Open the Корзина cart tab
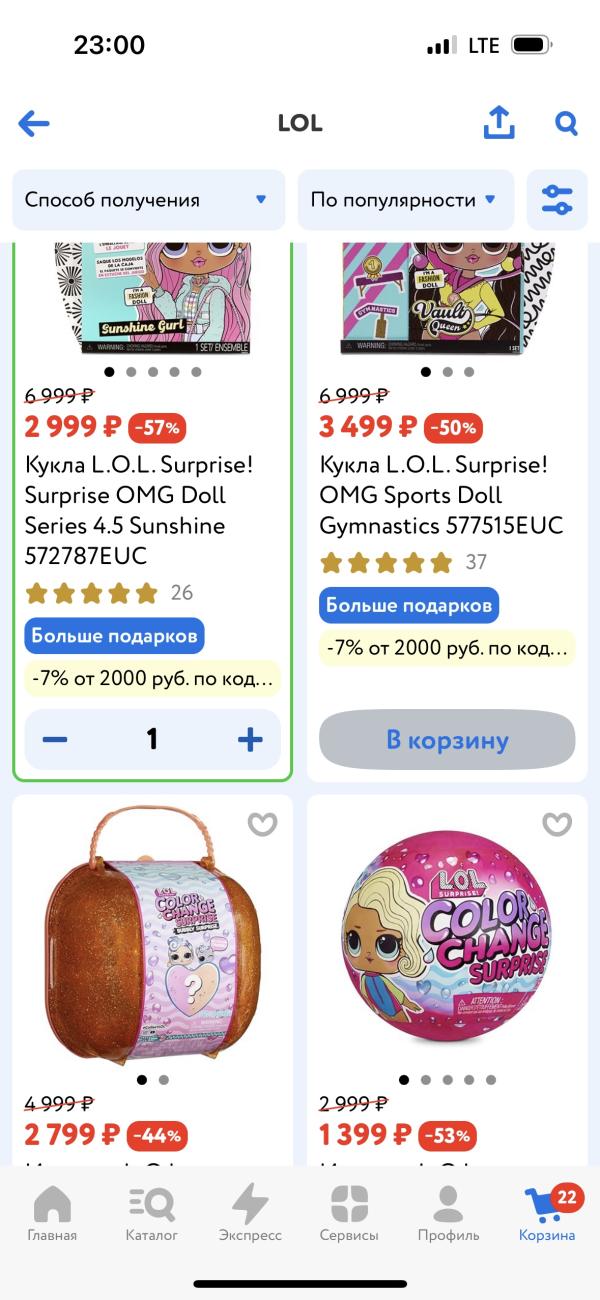Image resolution: width=600 pixels, height=1300 pixels. coord(547,1213)
